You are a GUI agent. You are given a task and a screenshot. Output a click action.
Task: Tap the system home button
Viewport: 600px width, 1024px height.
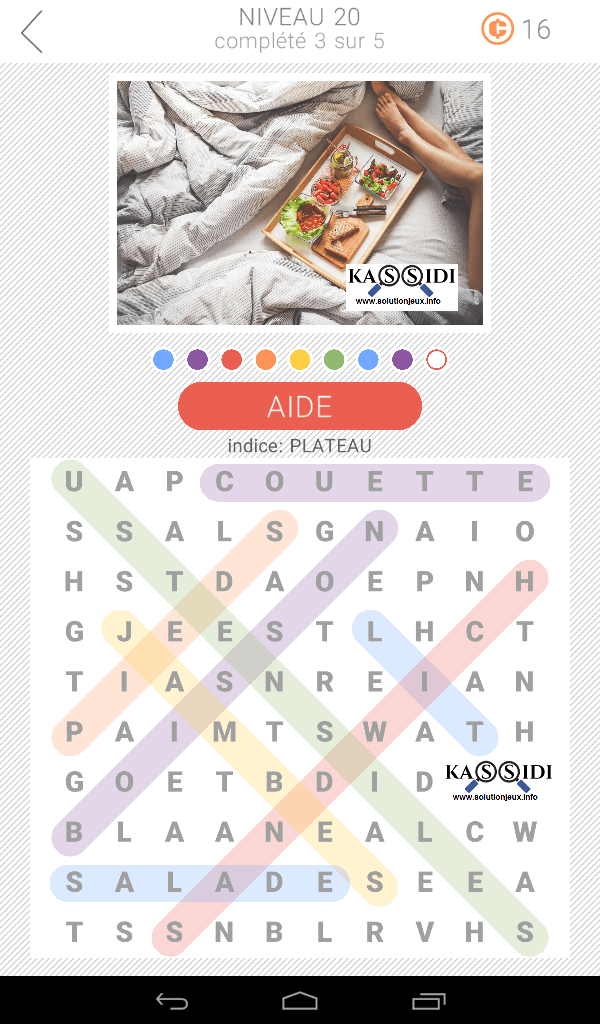click(x=300, y=1000)
